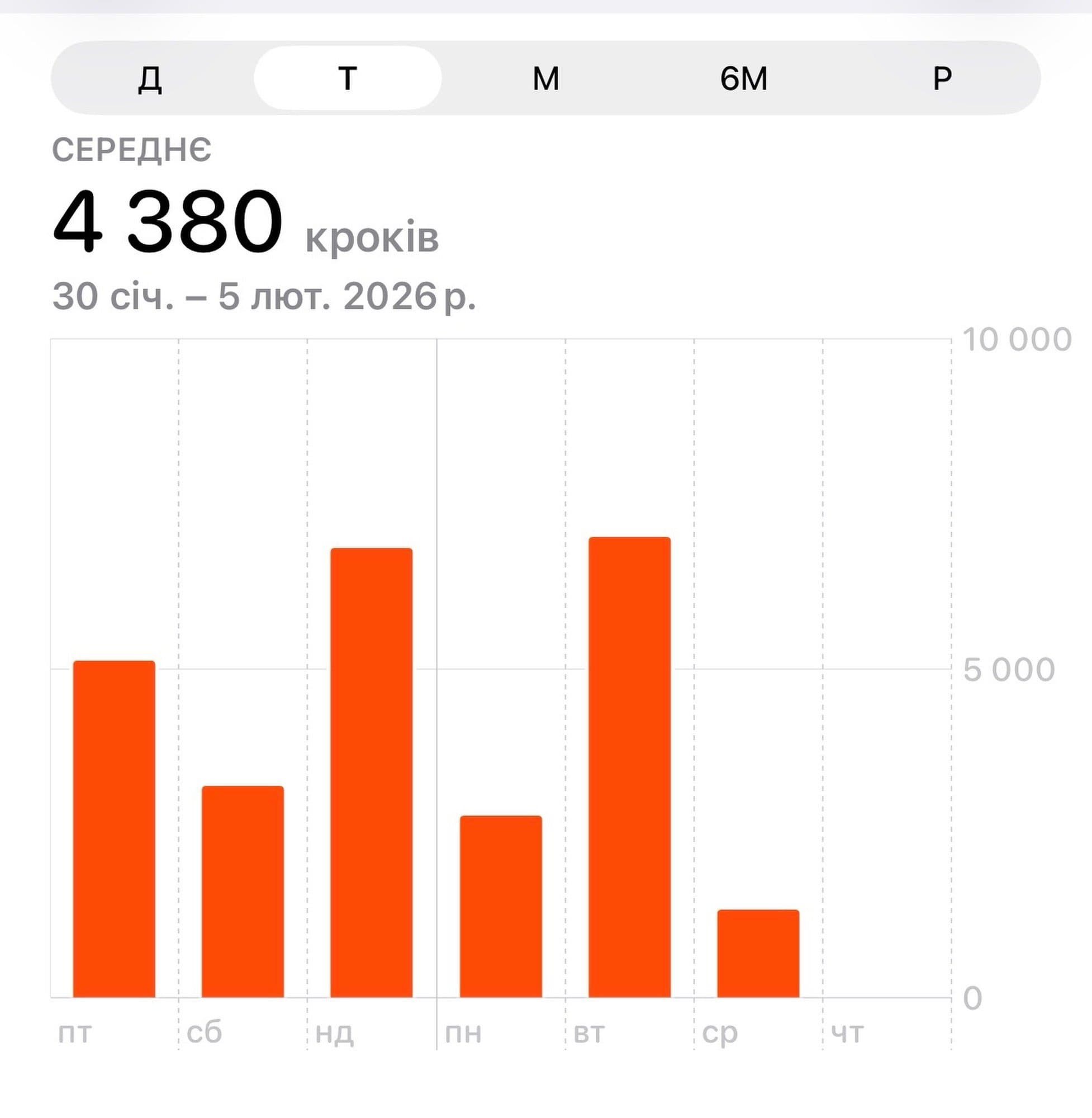Show the 6М six-month view

tap(743, 79)
